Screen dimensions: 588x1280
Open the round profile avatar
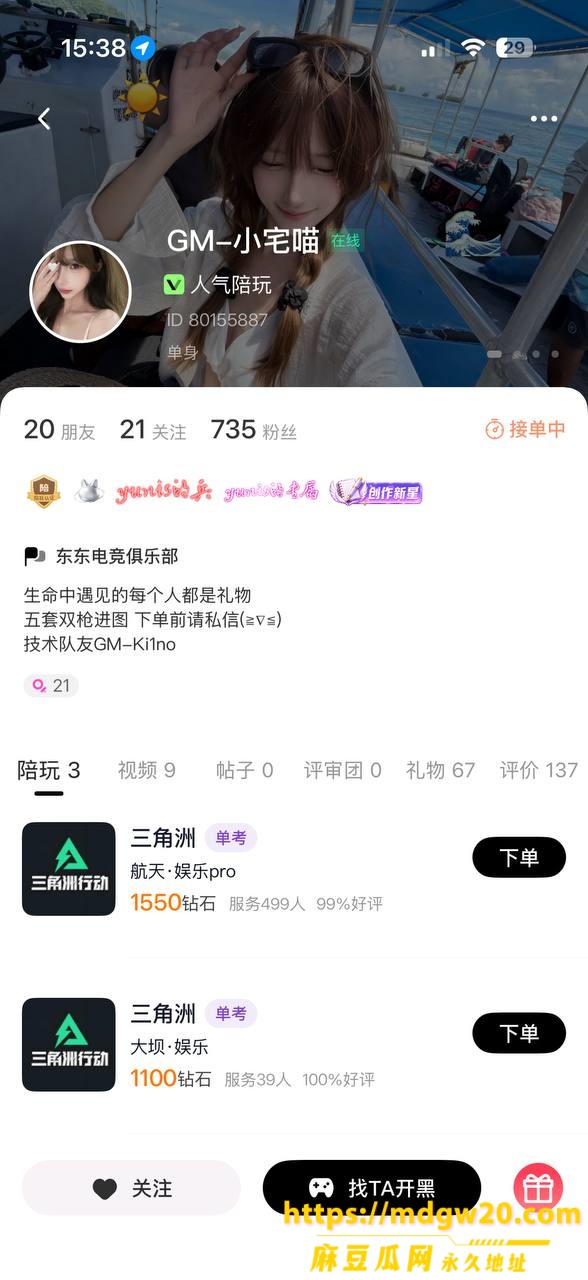81,292
